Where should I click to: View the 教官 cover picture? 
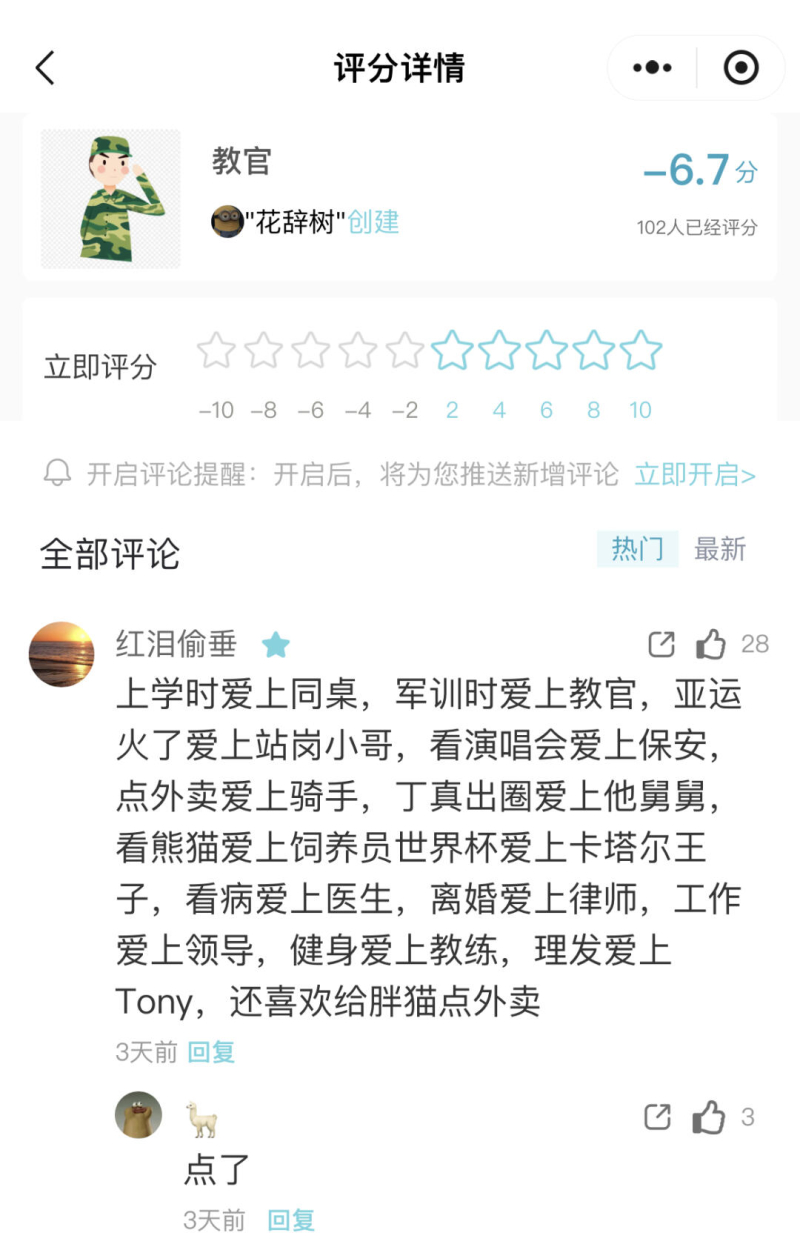(x=111, y=199)
